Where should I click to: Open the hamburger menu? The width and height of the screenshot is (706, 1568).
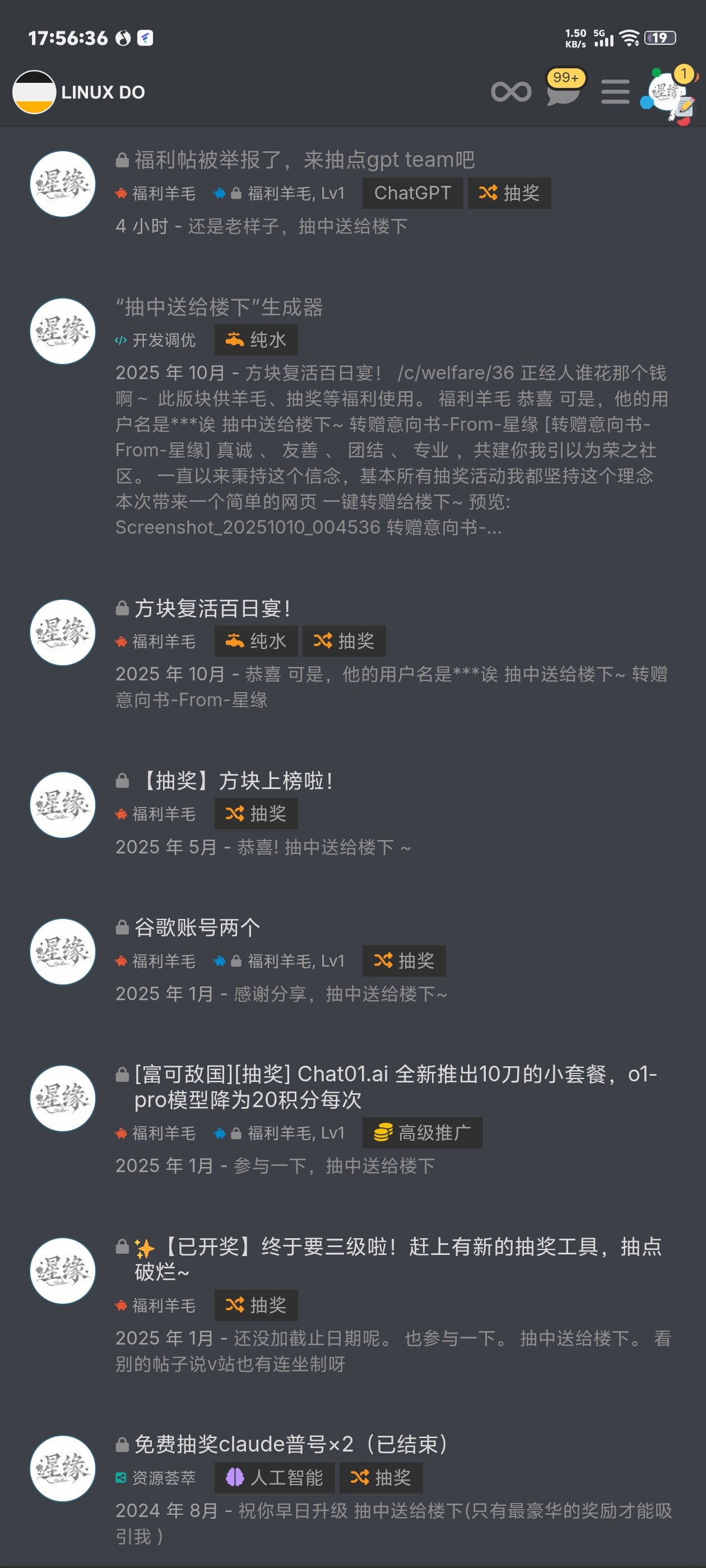pos(615,92)
